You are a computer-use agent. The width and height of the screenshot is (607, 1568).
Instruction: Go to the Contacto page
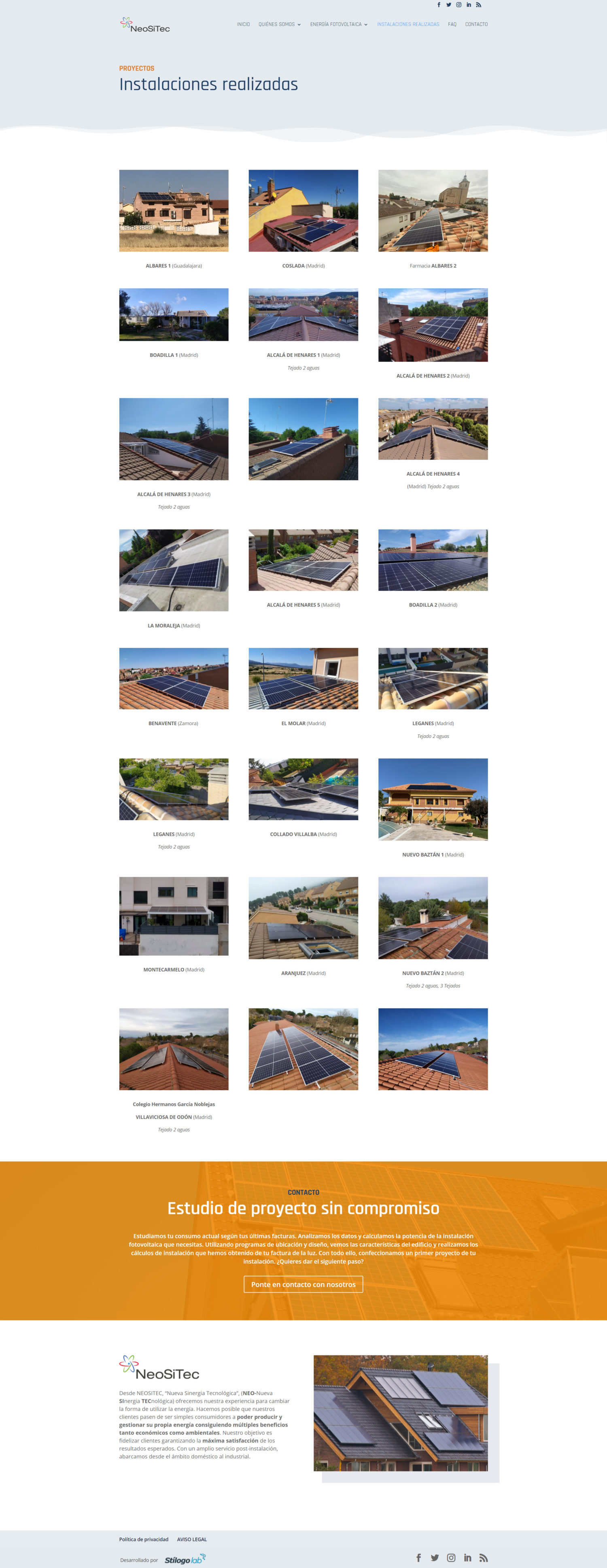[476, 24]
